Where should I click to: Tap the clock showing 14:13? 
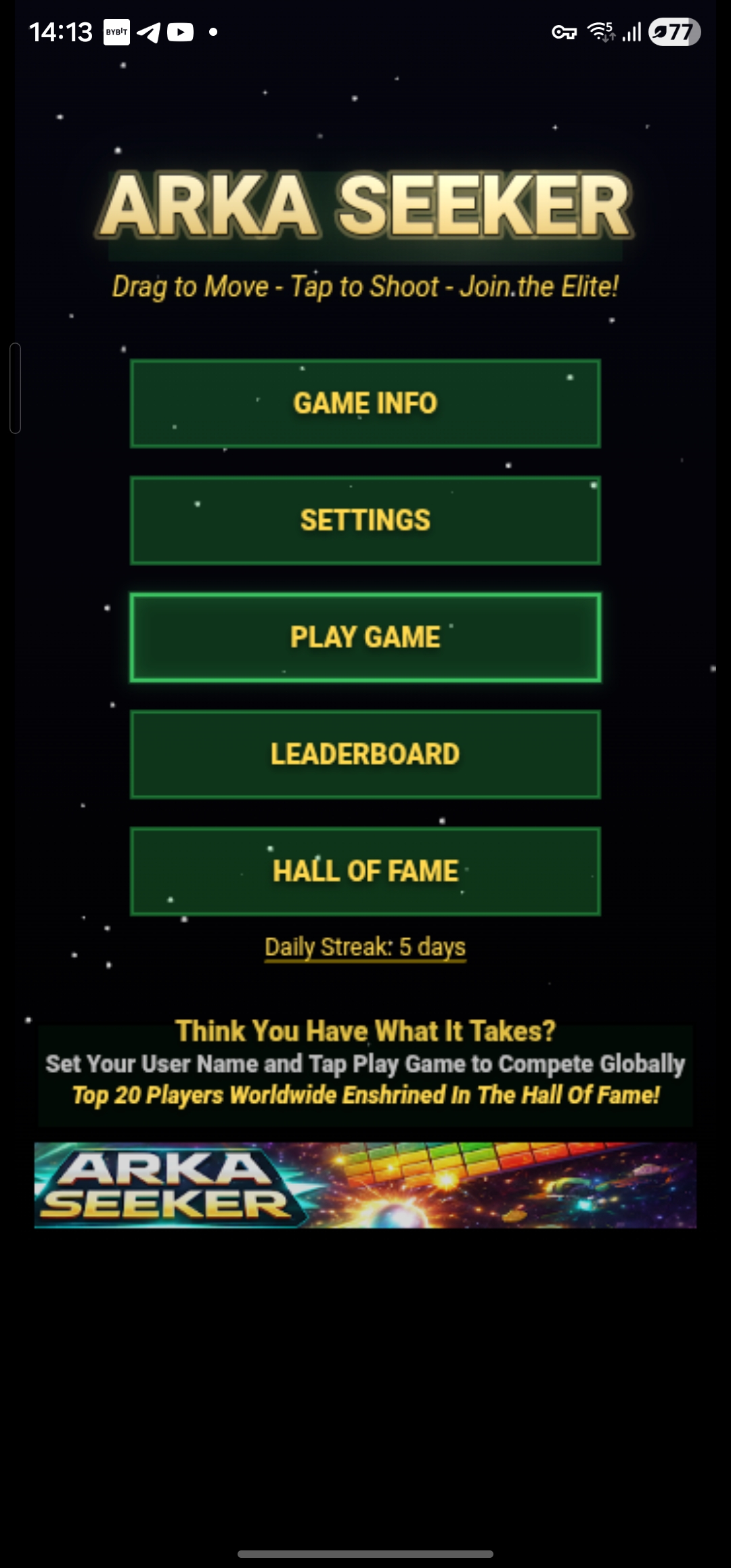click(x=60, y=30)
